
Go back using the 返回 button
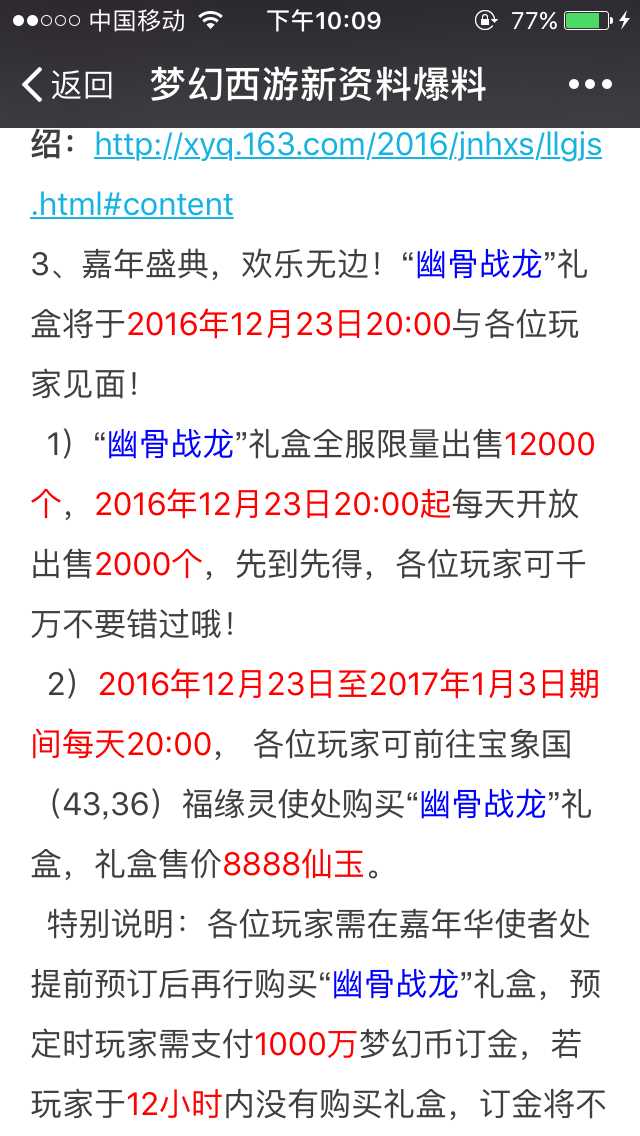tap(67, 85)
